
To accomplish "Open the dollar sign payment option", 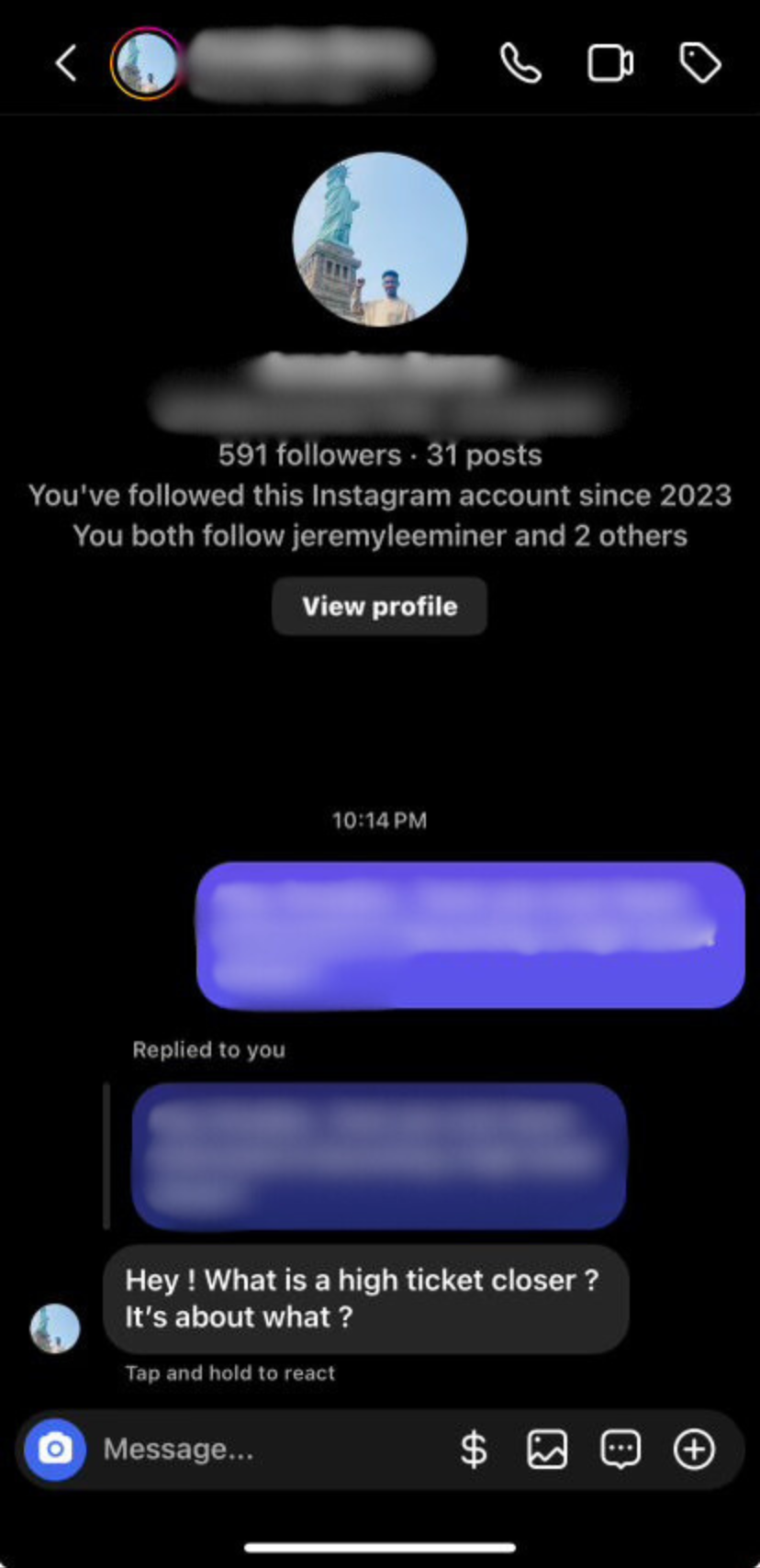I will [473, 1450].
